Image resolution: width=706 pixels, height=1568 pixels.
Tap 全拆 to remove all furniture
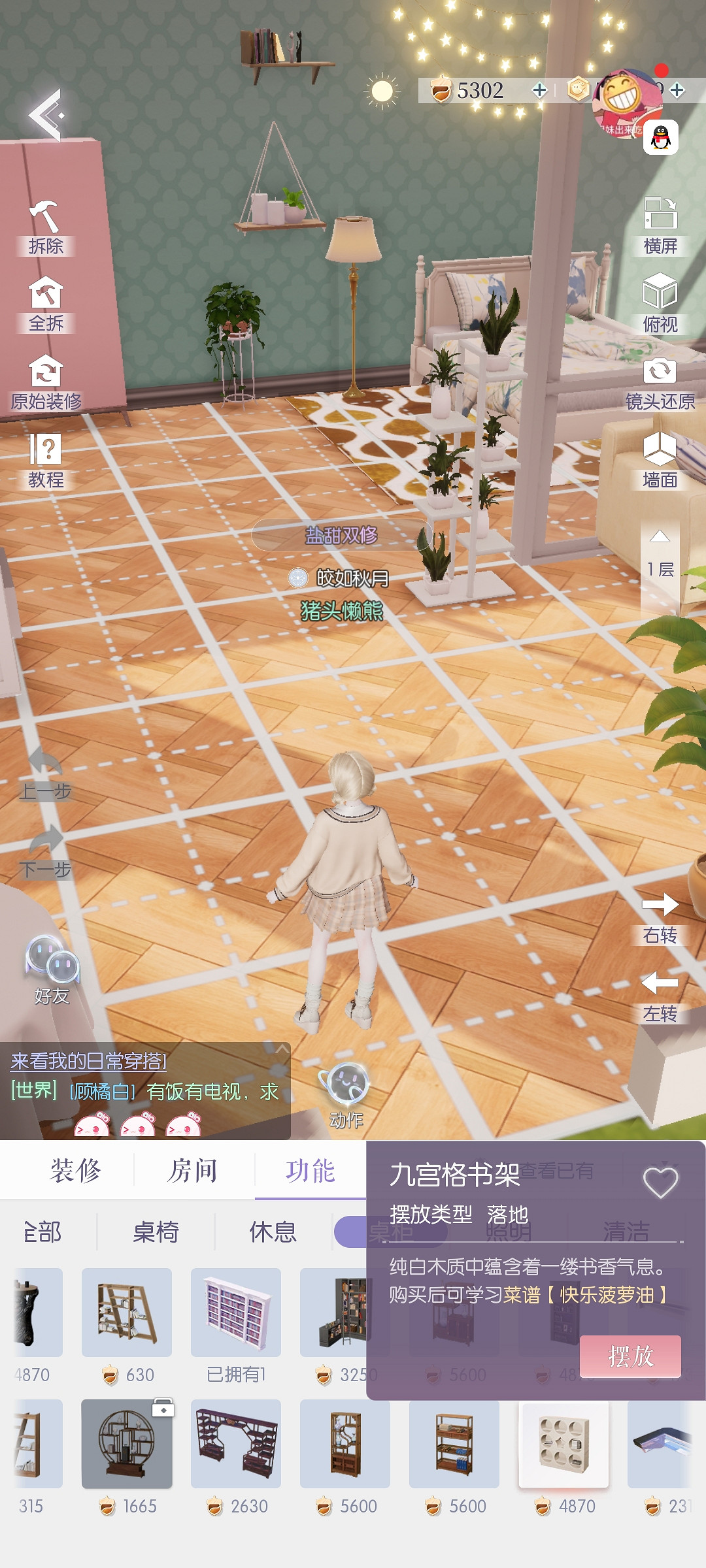pos(45,304)
